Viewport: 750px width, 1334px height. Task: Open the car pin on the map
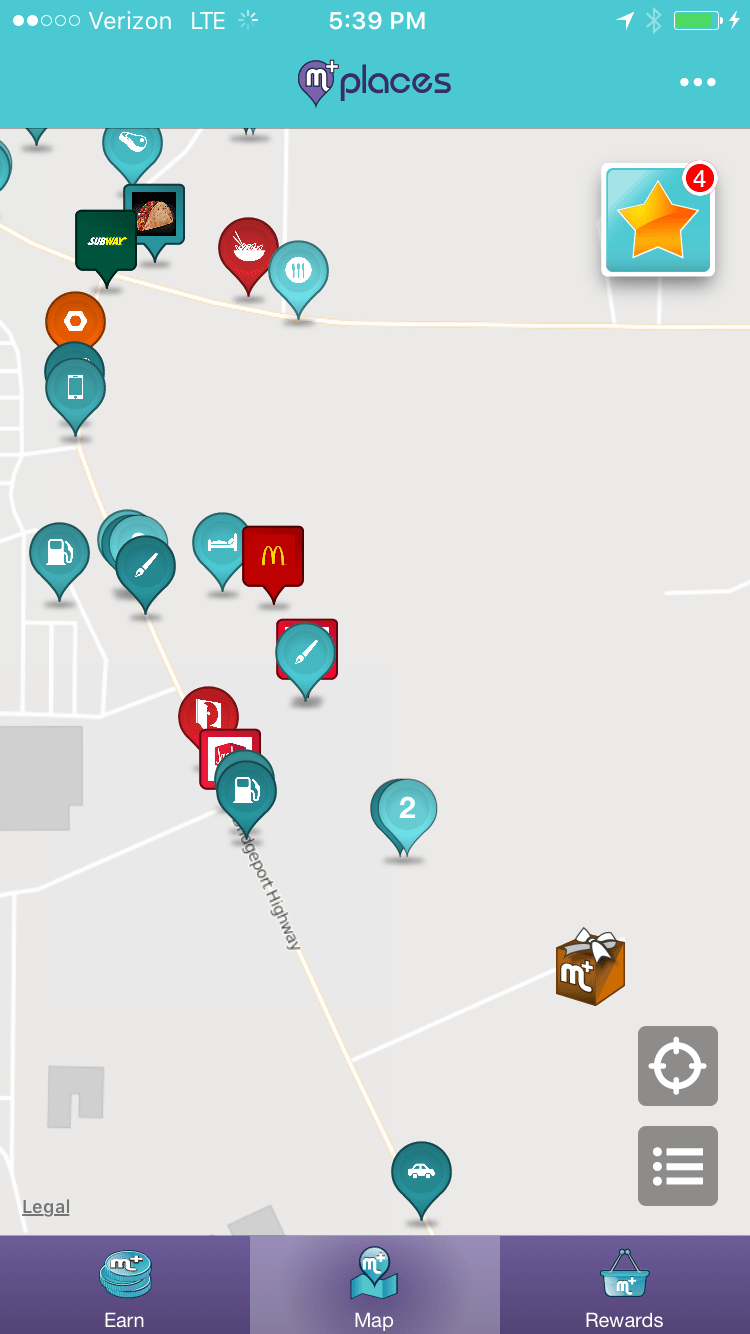coord(421,1171)
